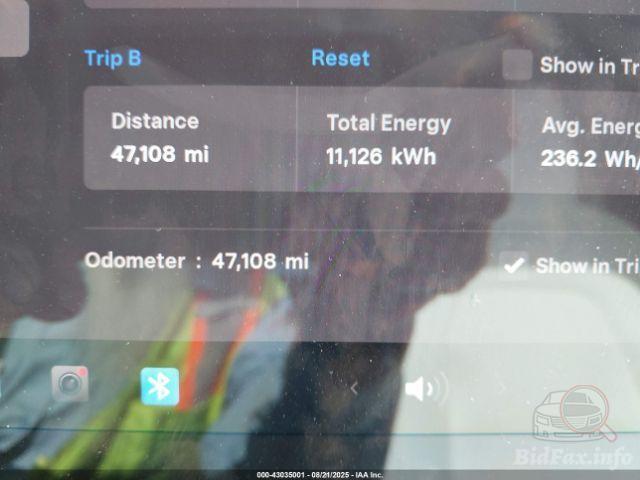The height and width of the screenshot is (480, 640).
Task: Lower volume with the left arrow
Action: pyautogui.click(x=353, y=388)
